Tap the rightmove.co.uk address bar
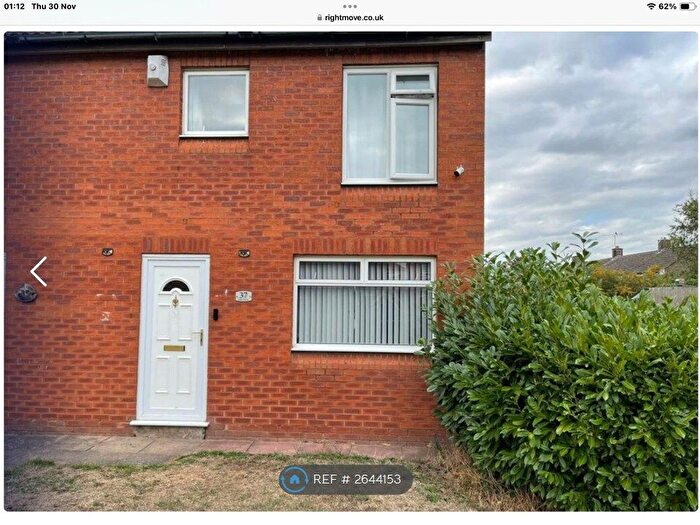This screenshot has height=525, width=700. (350, 17)
